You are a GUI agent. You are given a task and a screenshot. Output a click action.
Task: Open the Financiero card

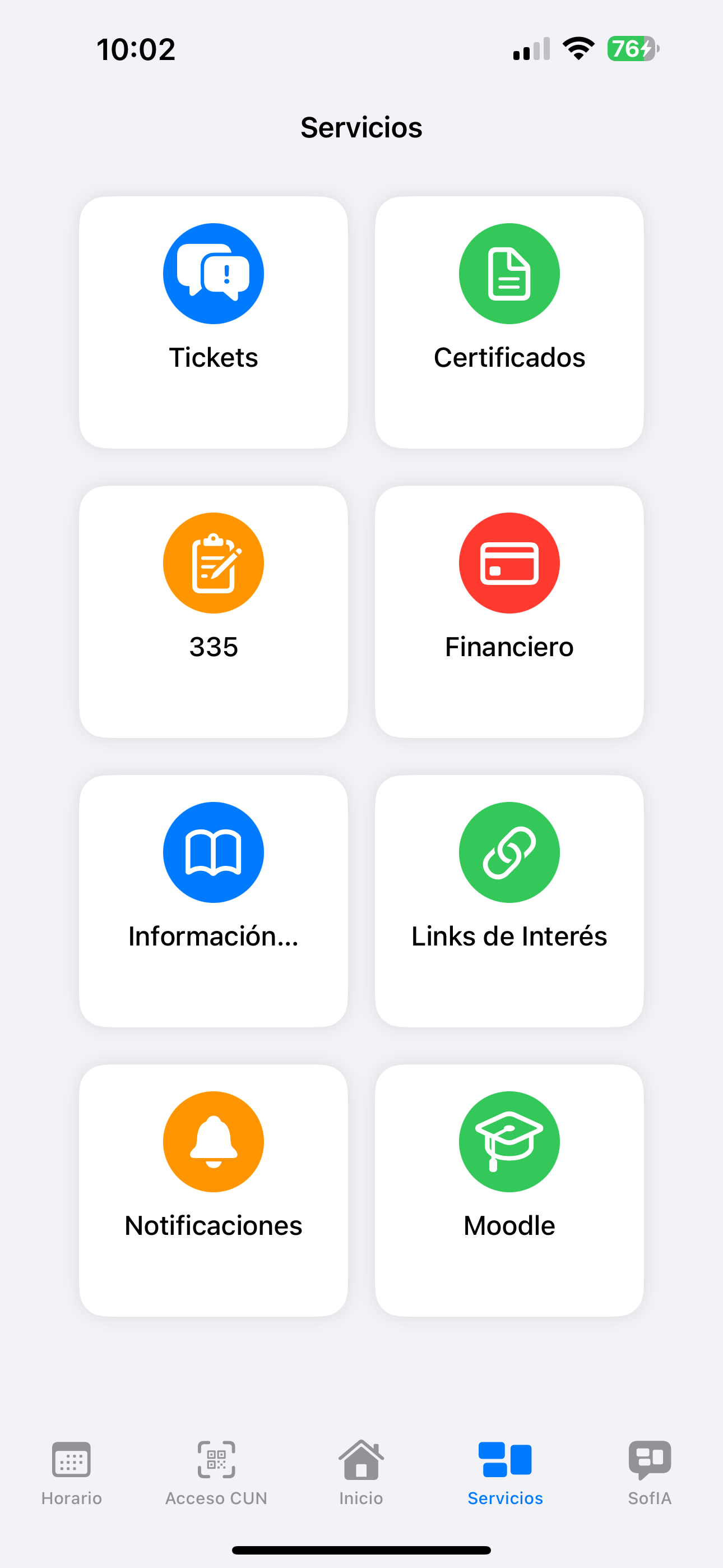tap(509, 611)
